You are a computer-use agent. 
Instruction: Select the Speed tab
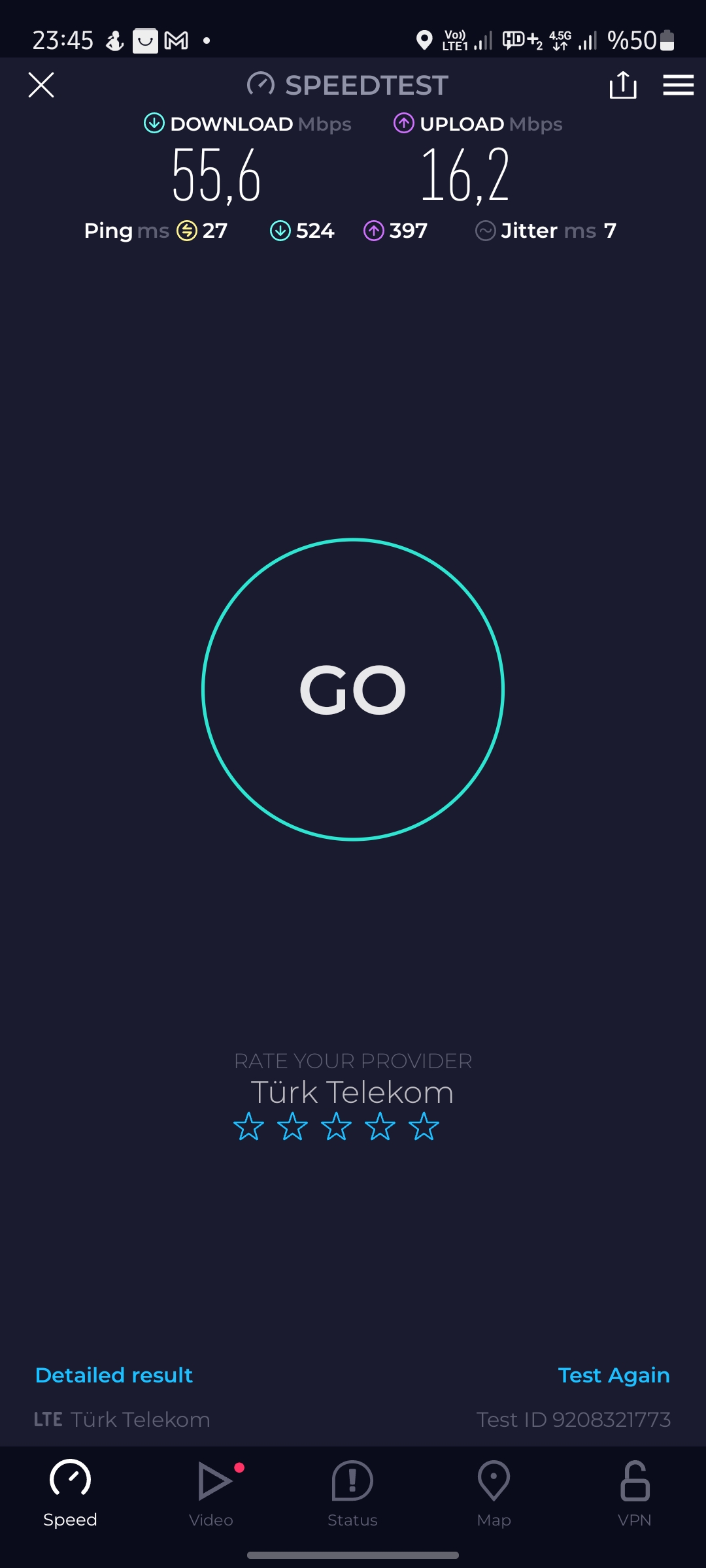coord(70,1494)
